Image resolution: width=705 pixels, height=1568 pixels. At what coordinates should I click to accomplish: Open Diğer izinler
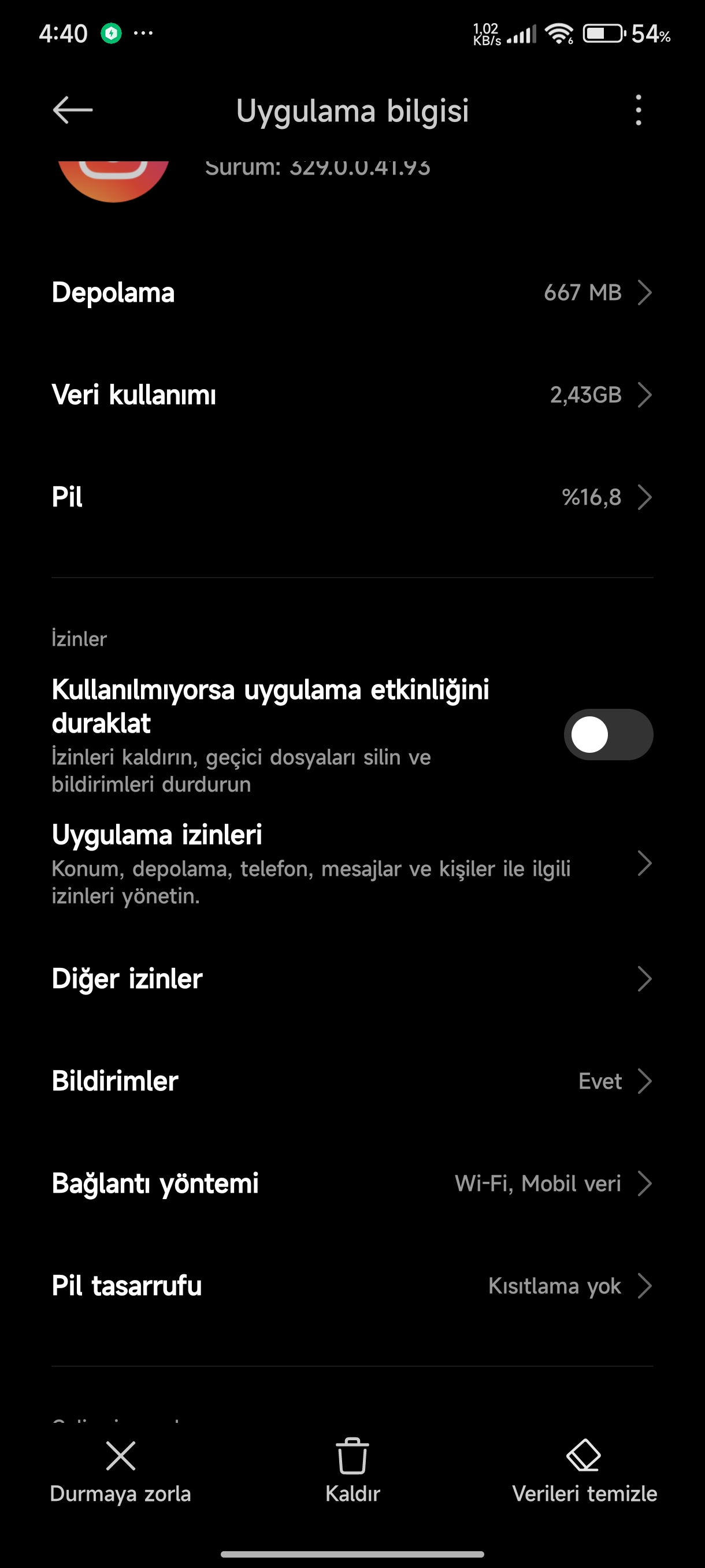pyautogui.click(x=352, y=979)
